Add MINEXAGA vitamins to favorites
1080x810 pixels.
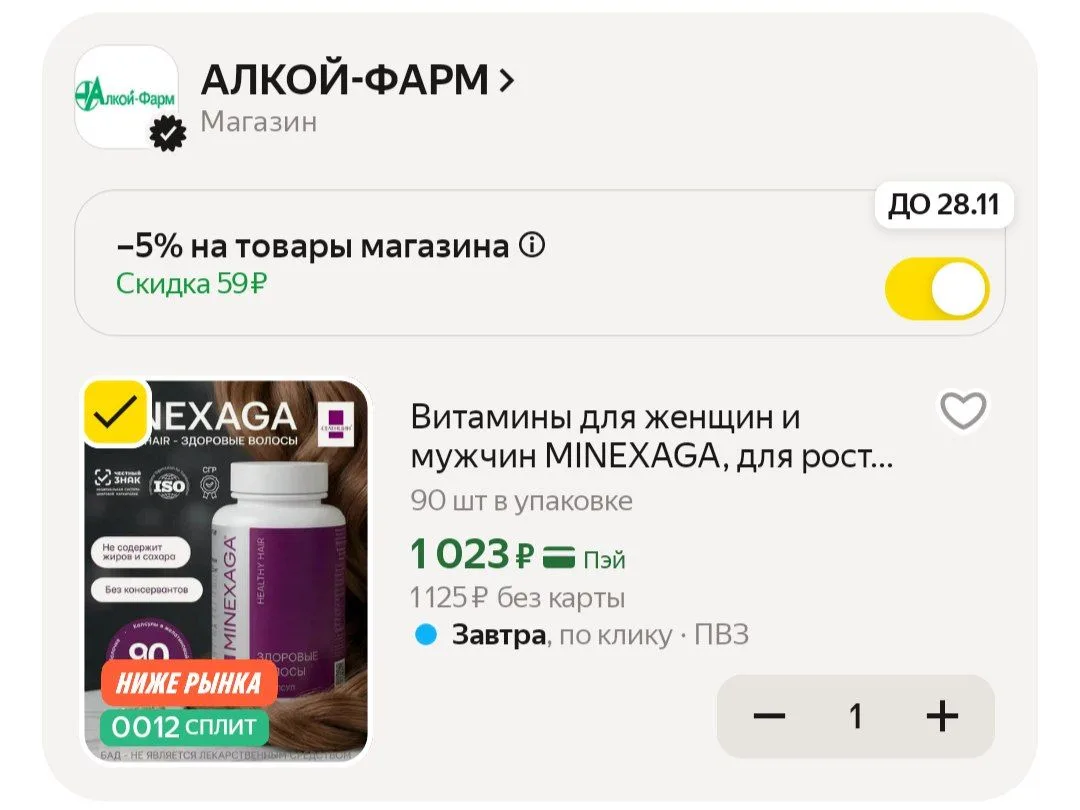click(x=963, y=411)
